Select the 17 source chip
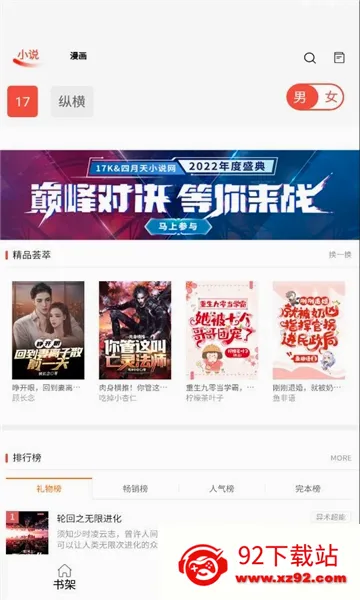This screenshot has width=360, height=600. tap(23, 101)
